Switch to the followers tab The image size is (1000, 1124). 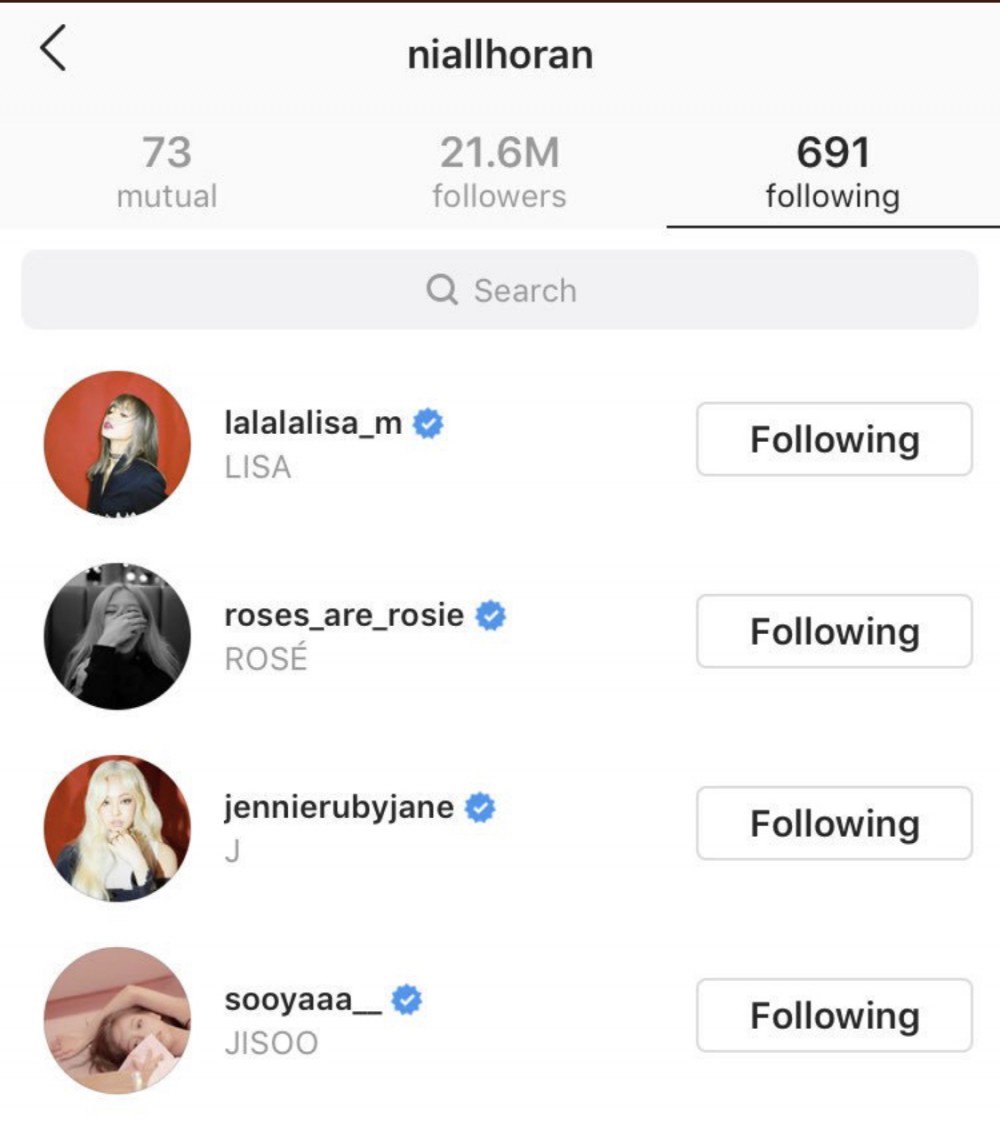[499, 173]
